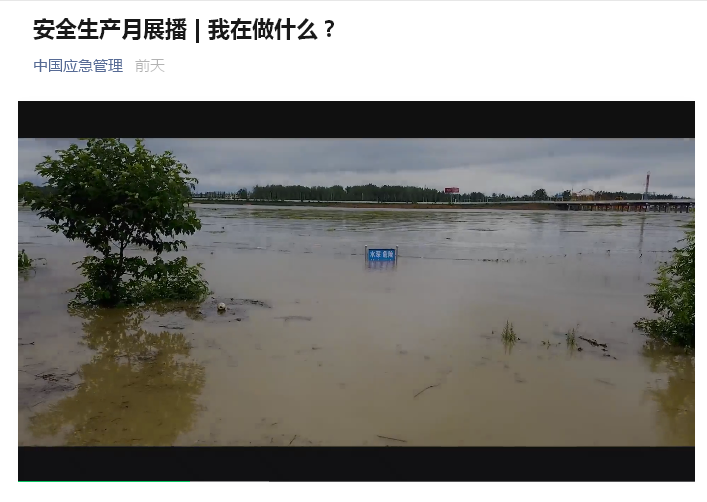Play the flood video

tap(356, 291)
